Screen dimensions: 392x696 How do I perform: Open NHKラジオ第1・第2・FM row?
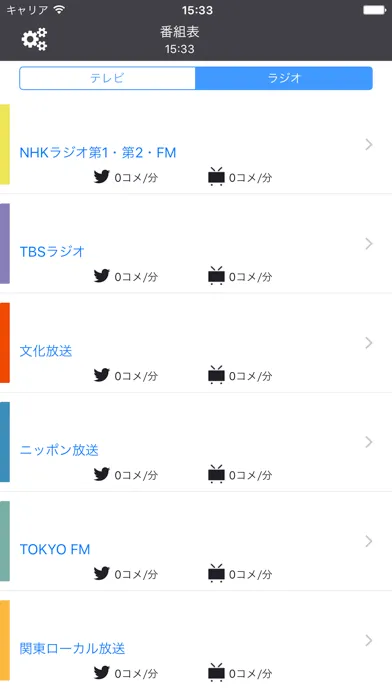pos(196,144)
